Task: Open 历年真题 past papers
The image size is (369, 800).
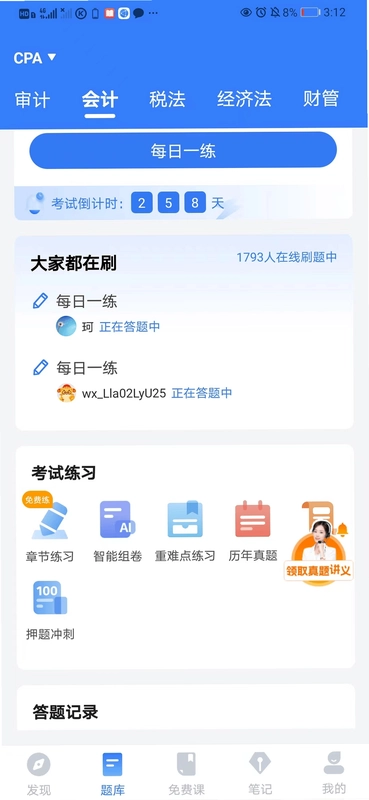Action: pos(253,531)
